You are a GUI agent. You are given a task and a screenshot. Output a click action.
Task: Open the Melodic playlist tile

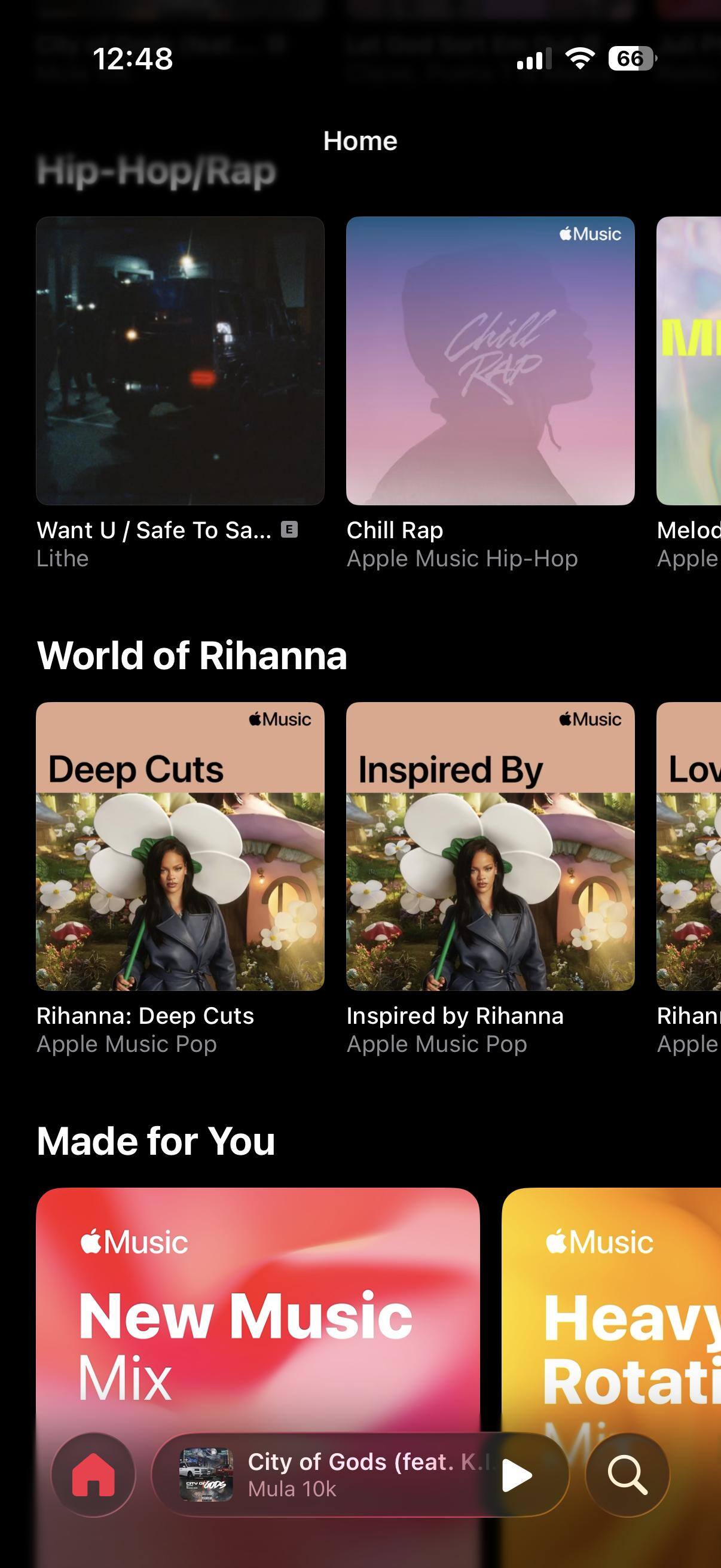(689, 361)
